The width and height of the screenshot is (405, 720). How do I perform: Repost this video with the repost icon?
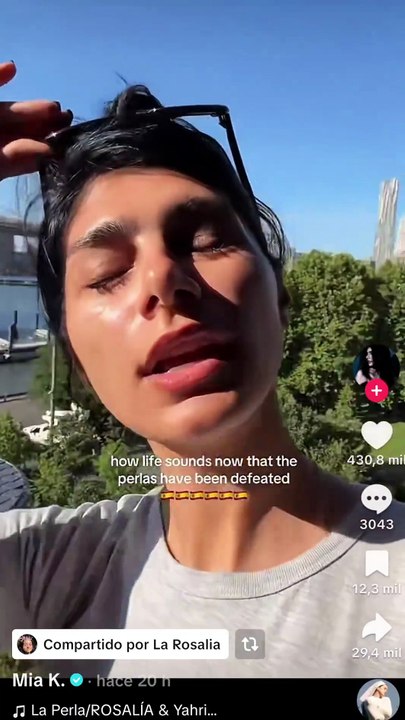(x=250, y=644)
